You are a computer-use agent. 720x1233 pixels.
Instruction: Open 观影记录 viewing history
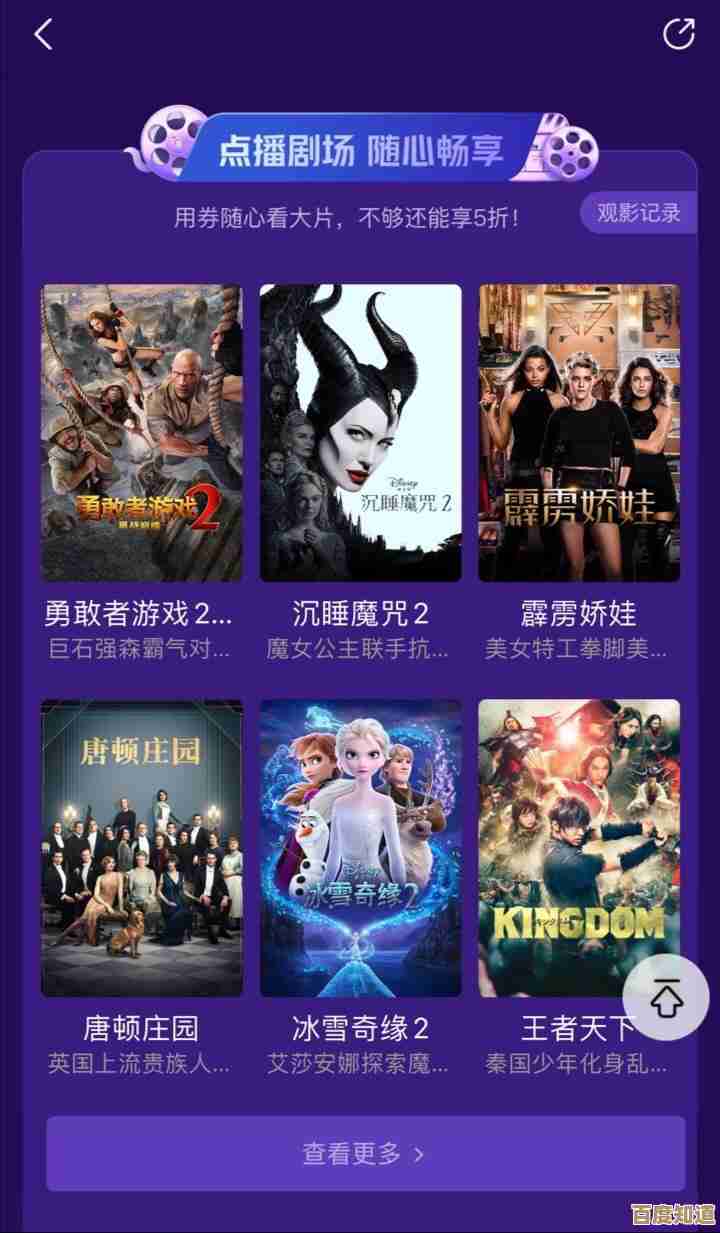click(639, 212)
